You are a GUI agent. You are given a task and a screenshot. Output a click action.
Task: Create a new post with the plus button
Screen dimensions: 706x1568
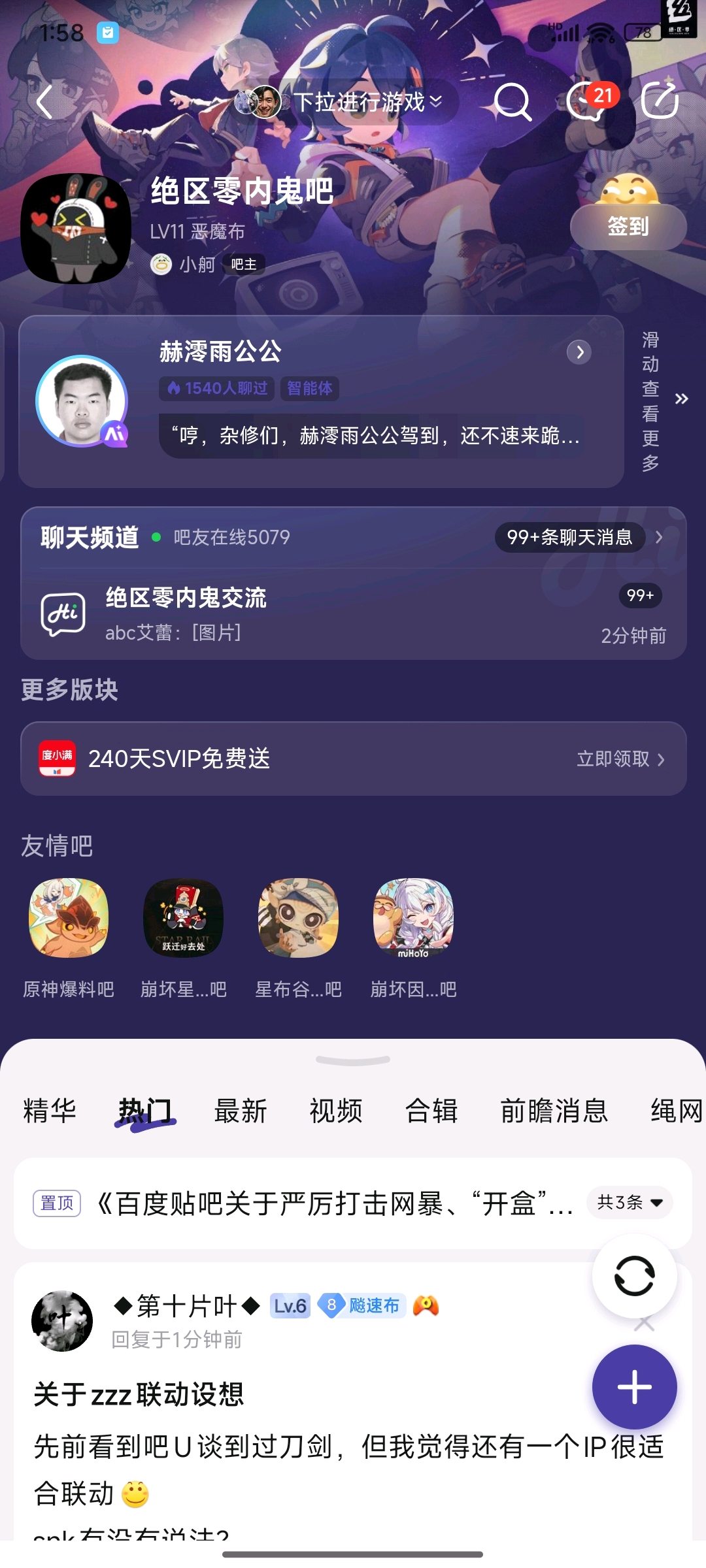pos(634,1386)
